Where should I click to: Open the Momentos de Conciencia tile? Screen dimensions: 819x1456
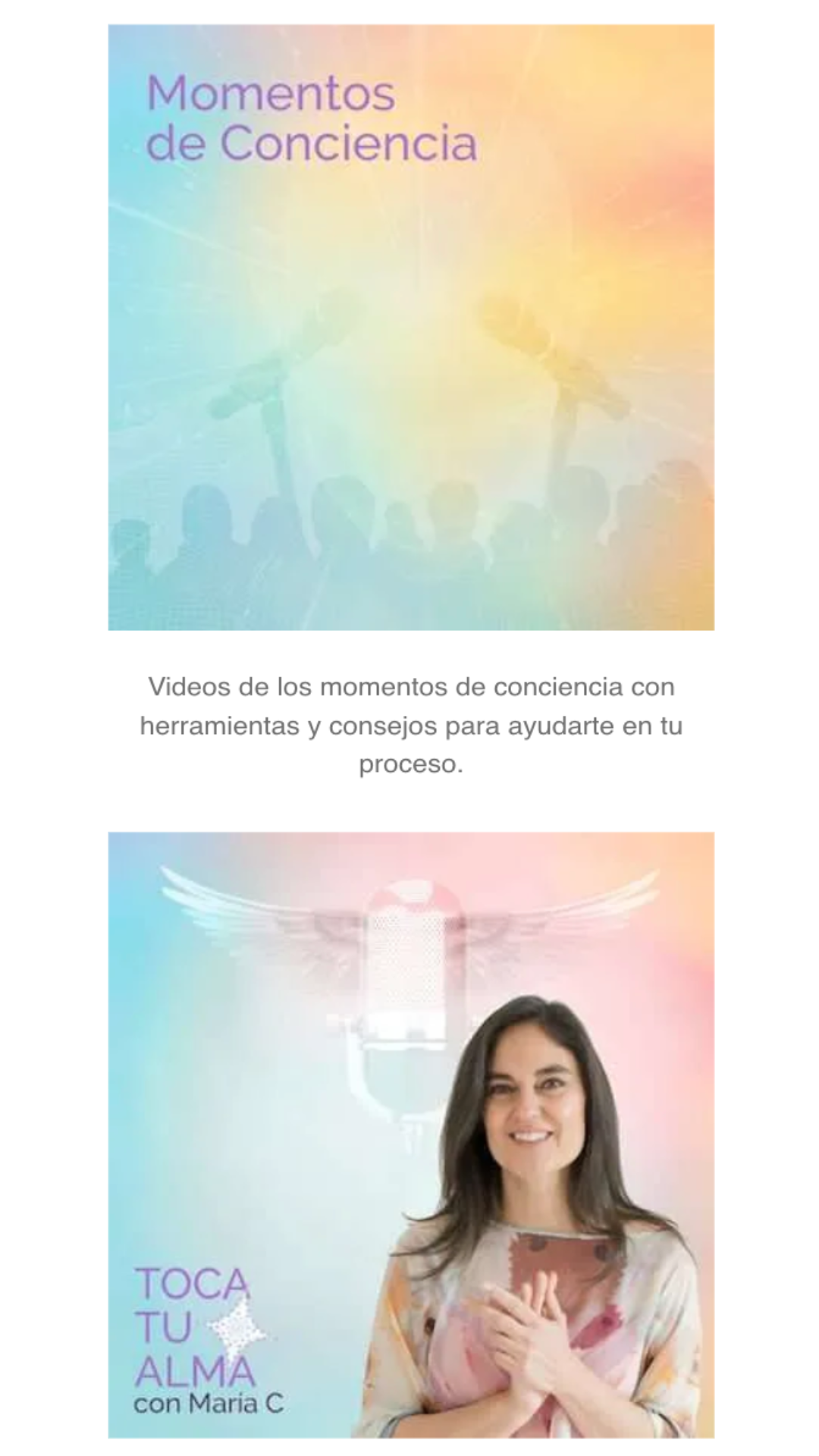410,328
